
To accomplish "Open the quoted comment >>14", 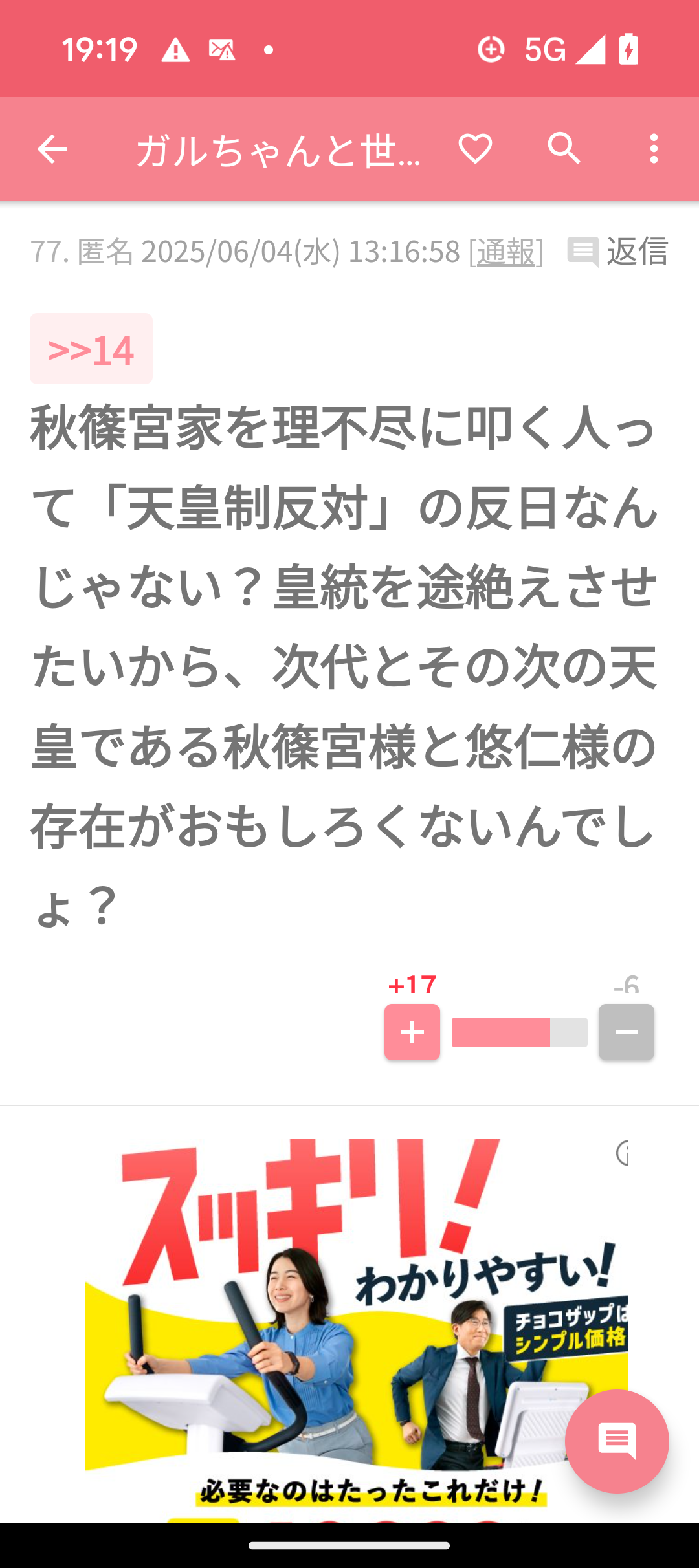I will (x=91, y=350).
